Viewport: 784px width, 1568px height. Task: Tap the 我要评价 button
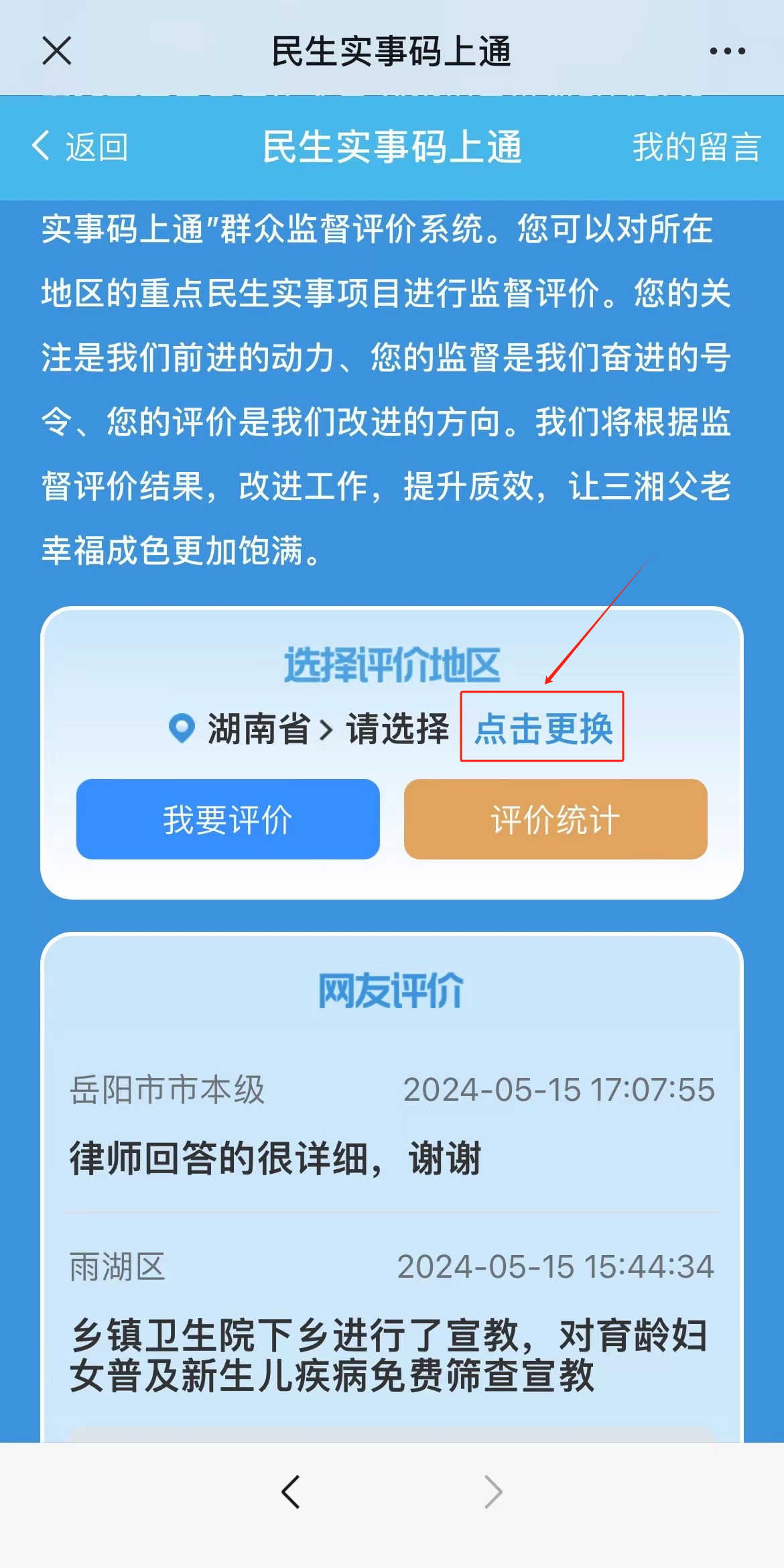[228, 819]
